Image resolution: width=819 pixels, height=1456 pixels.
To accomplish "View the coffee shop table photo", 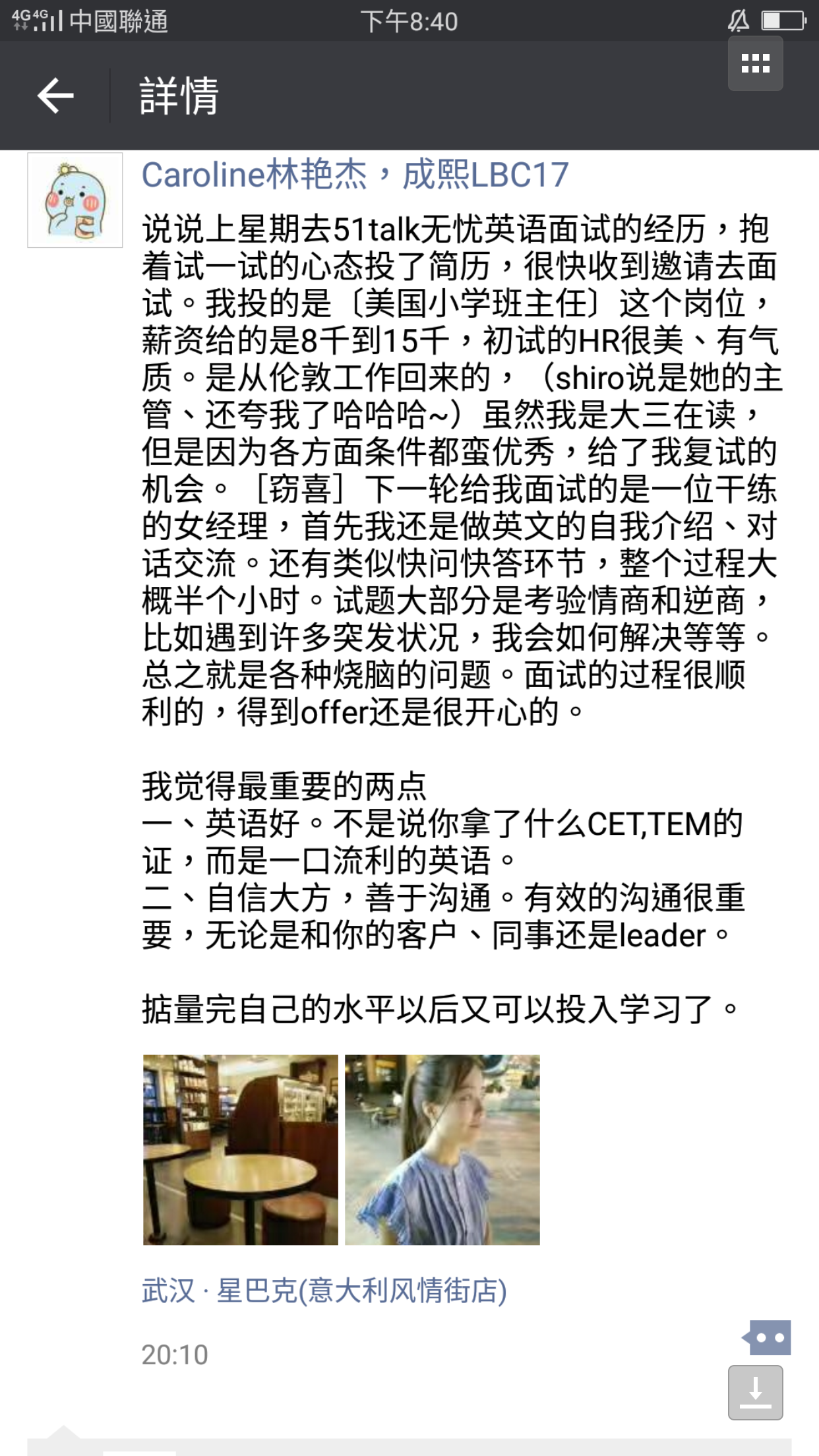I will click(x=241, y=1150).
